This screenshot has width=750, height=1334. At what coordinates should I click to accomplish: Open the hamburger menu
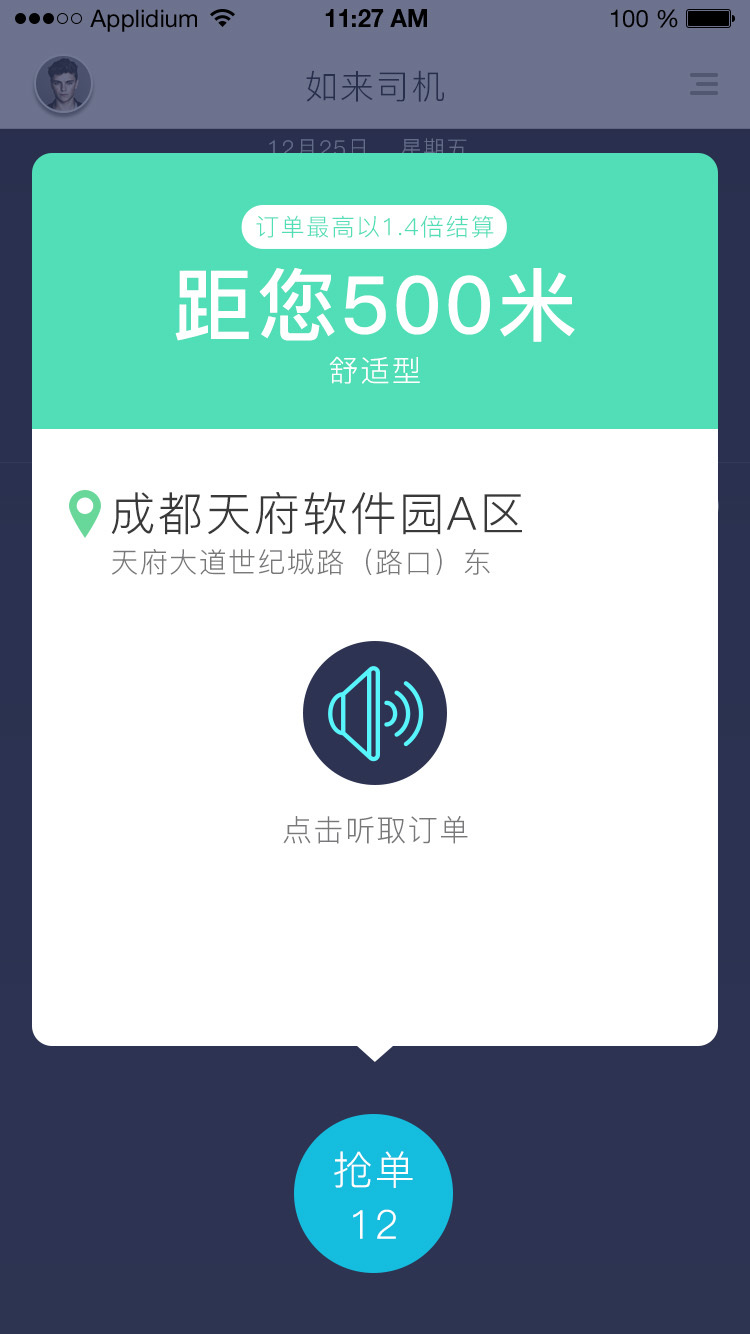click(x=704, y=84)
